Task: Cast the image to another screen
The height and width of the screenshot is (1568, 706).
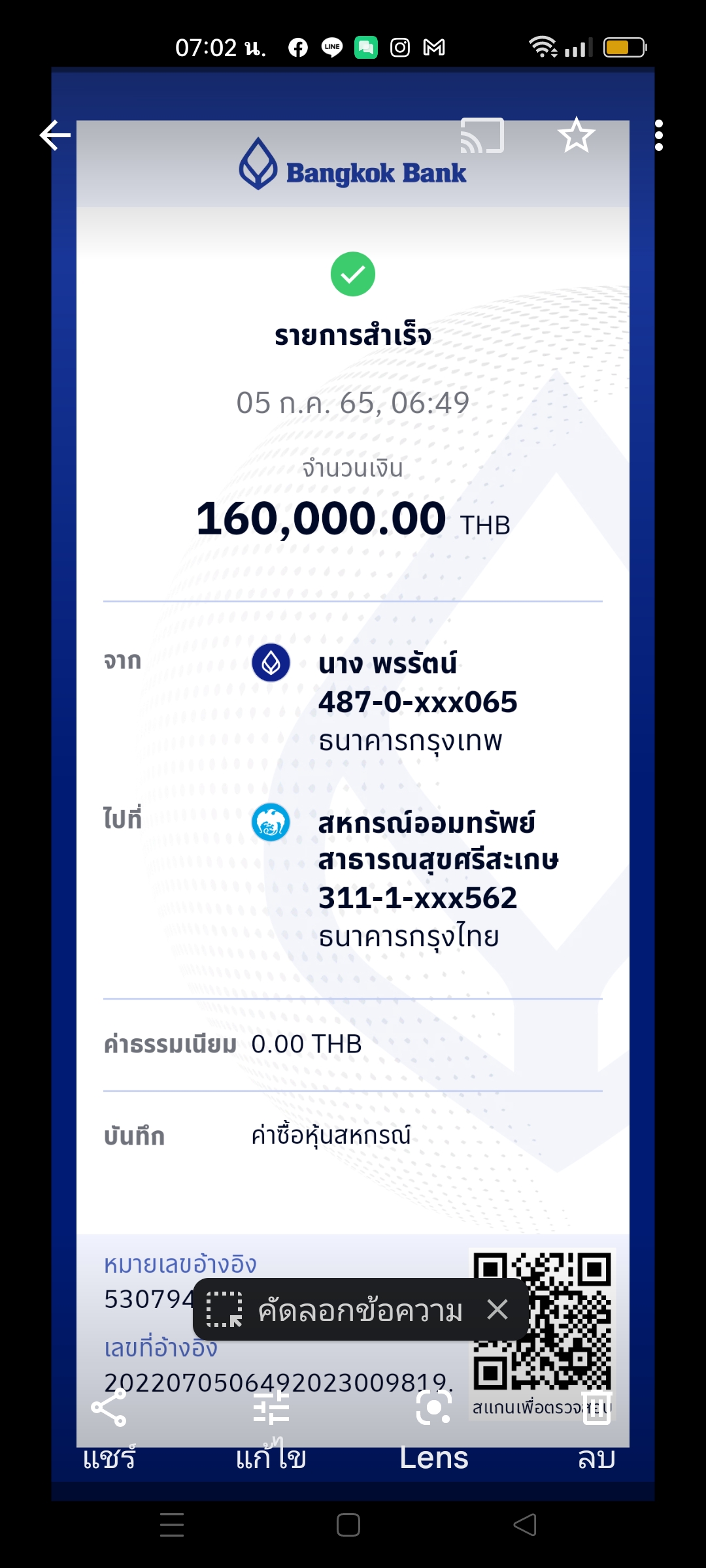Action: (x=482, y=135)
